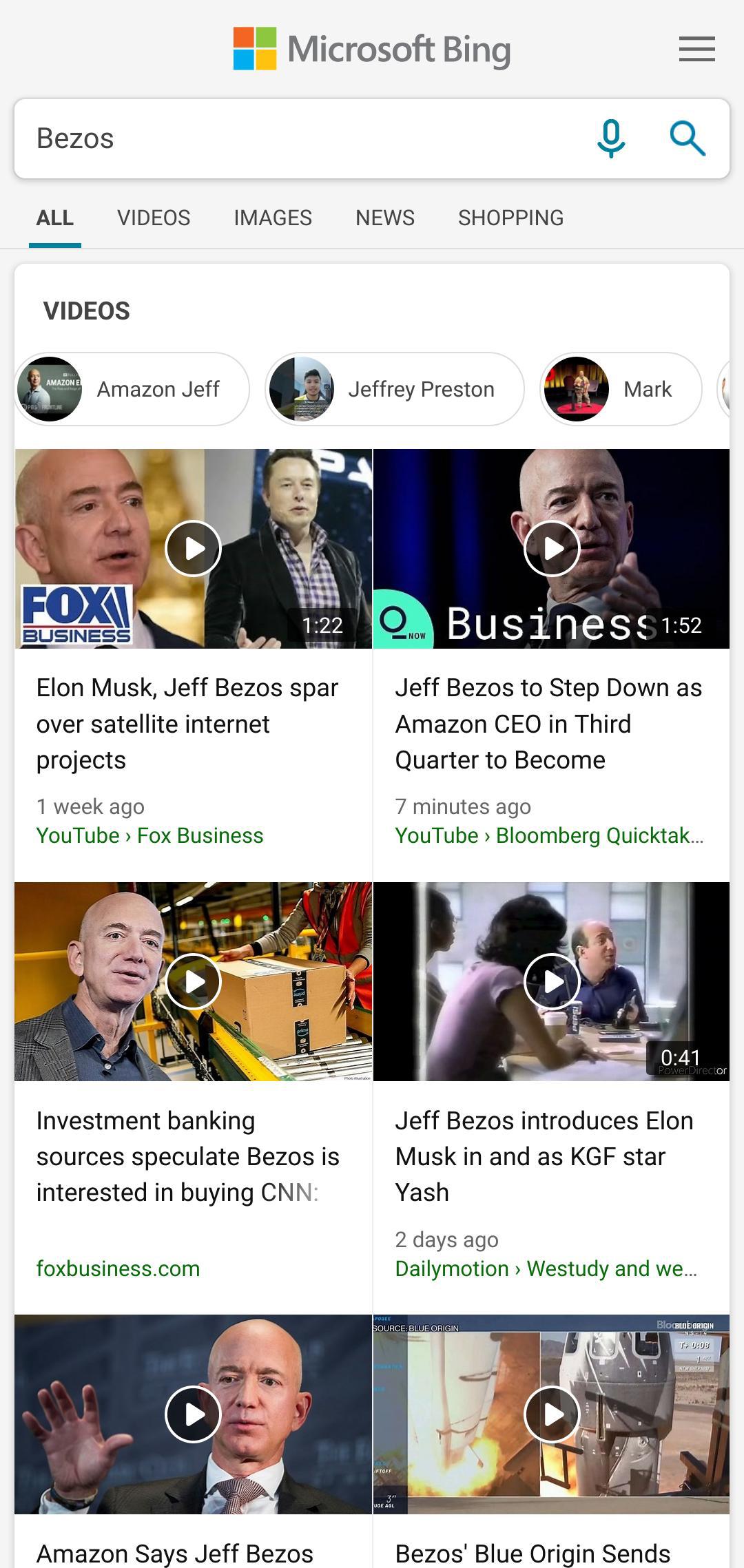Viewport: 744px width, 1568px height.
Task: Switch to the Shopping tab
Action: [510, 218]
